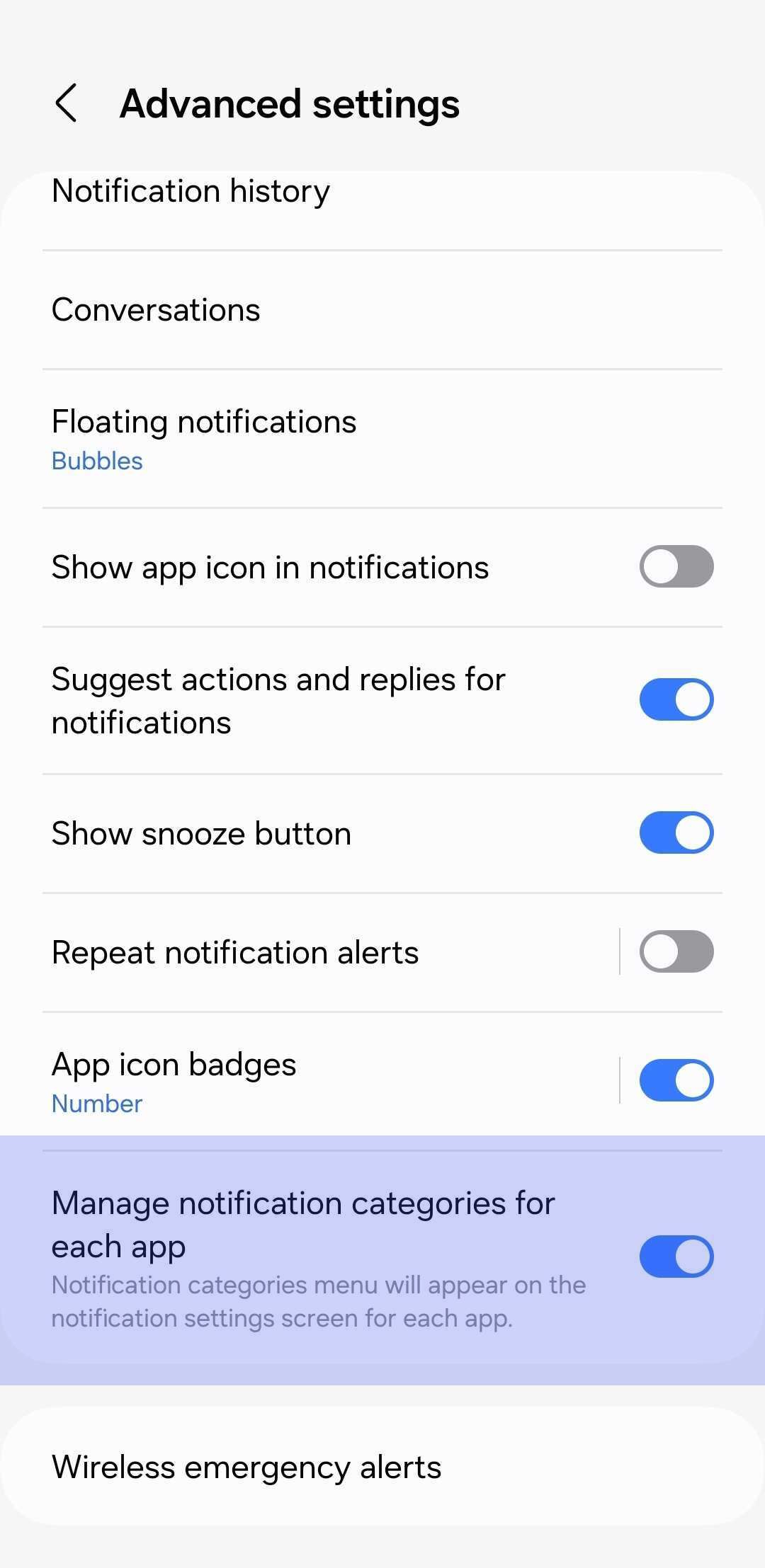Open Wireless emergency alerts

[x=246, y=1467]
